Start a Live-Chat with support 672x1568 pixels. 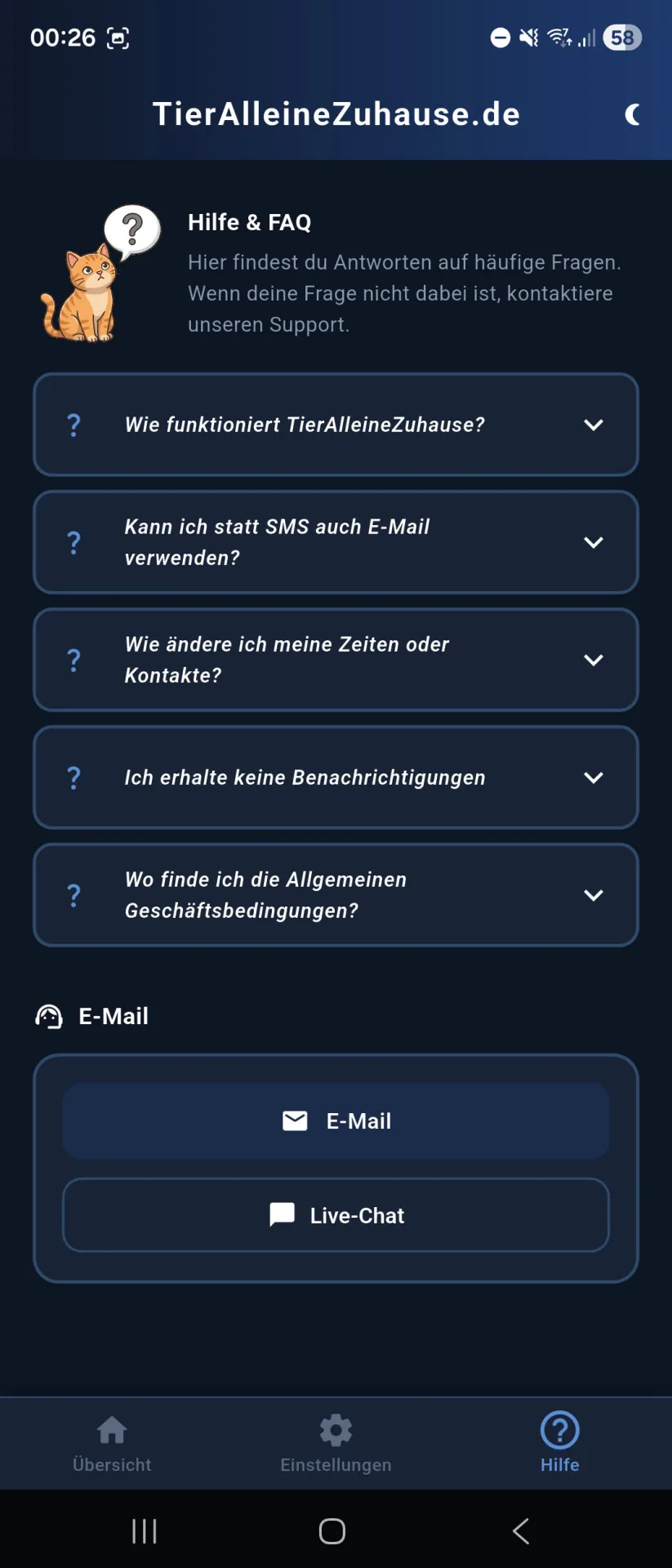(x=336, y=1215)
